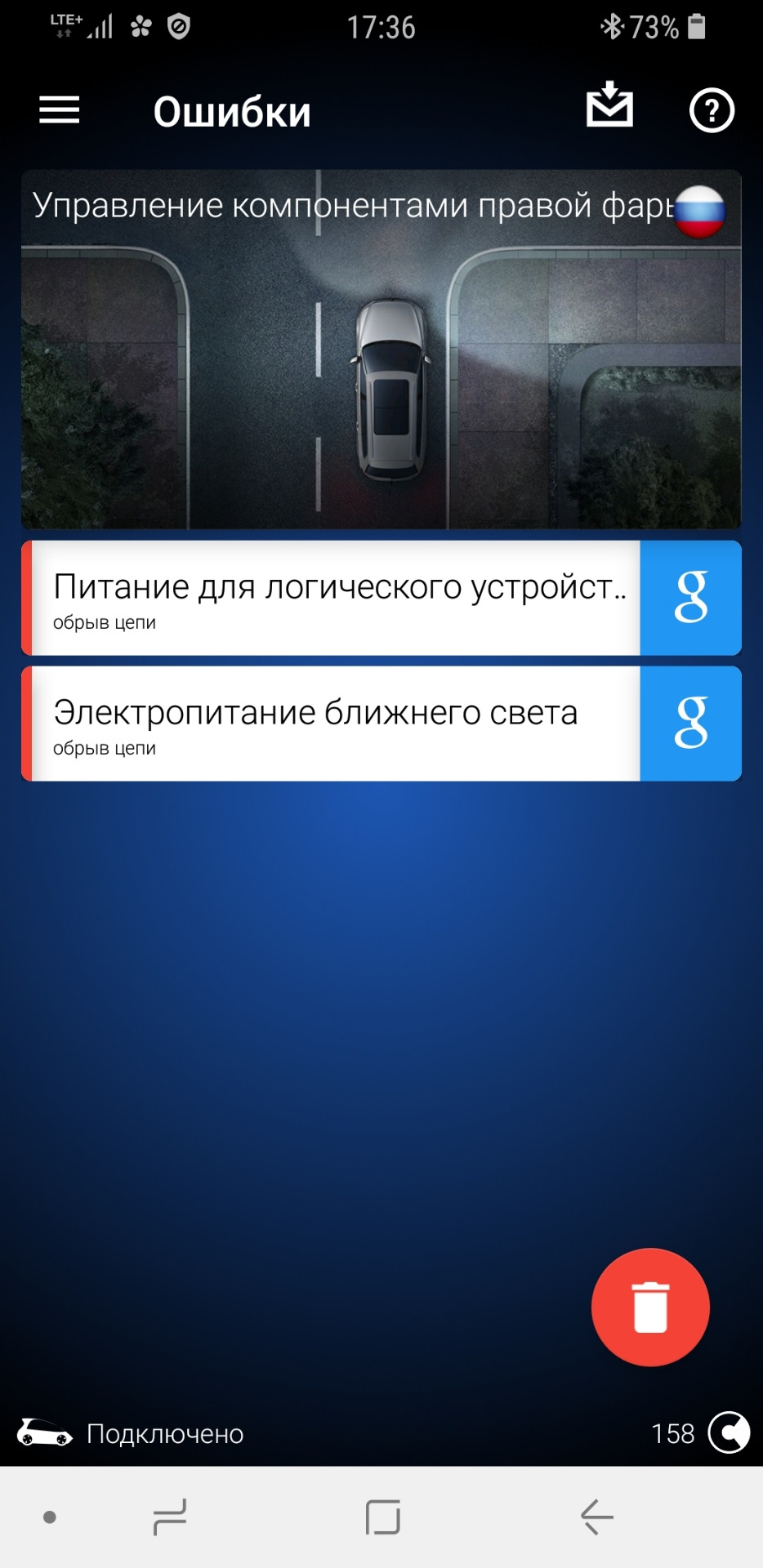
Task: Open the hamburger drawer menu
Action: click(x=60, y=110)
